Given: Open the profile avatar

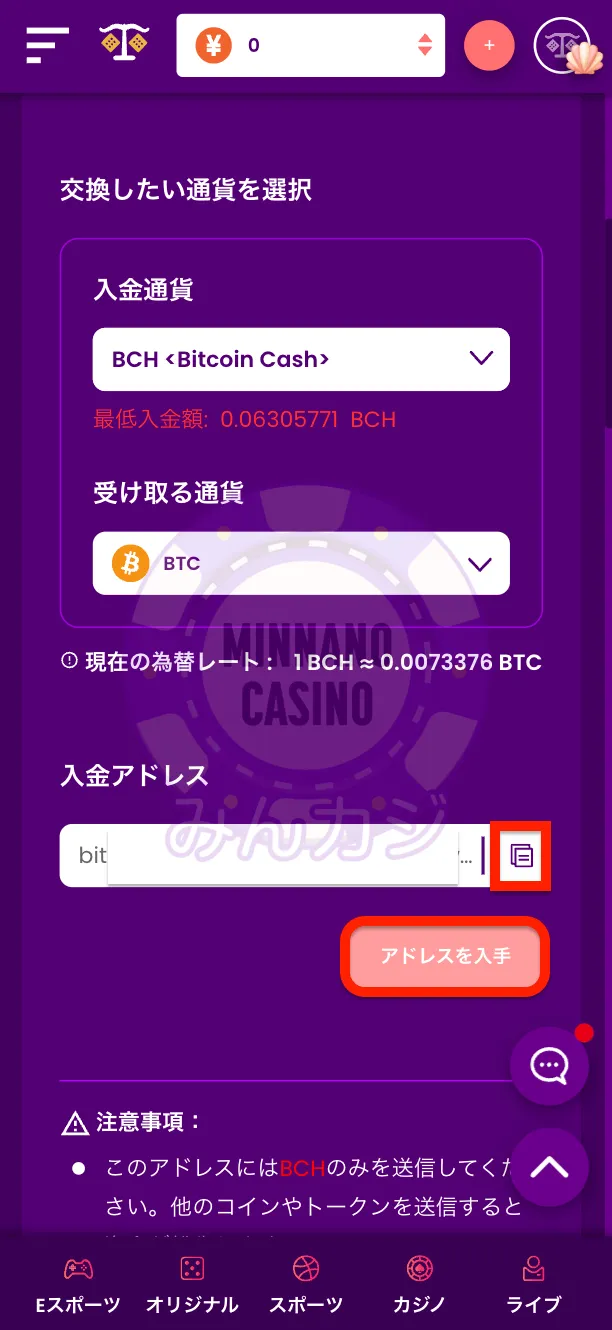Looking at the screenshot, I should pyautogui.click(x=563, y=46).
